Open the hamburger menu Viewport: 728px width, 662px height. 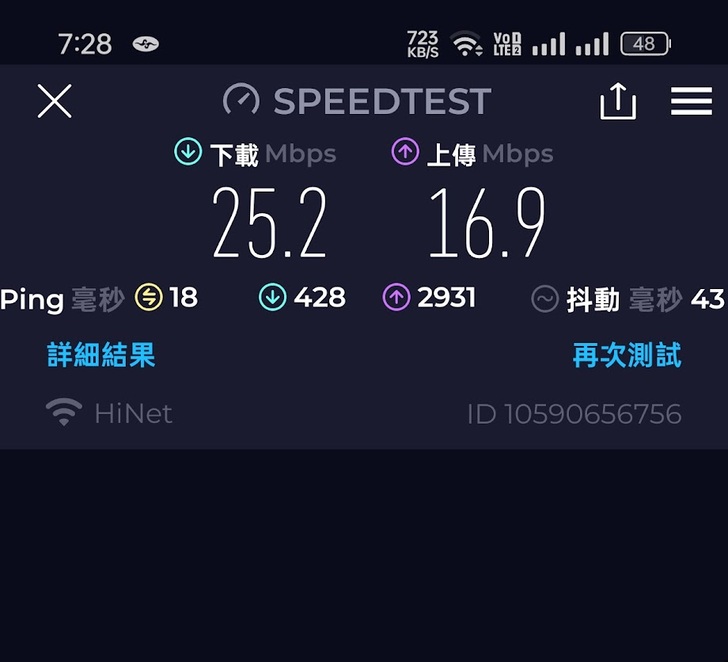pos(691,101)
